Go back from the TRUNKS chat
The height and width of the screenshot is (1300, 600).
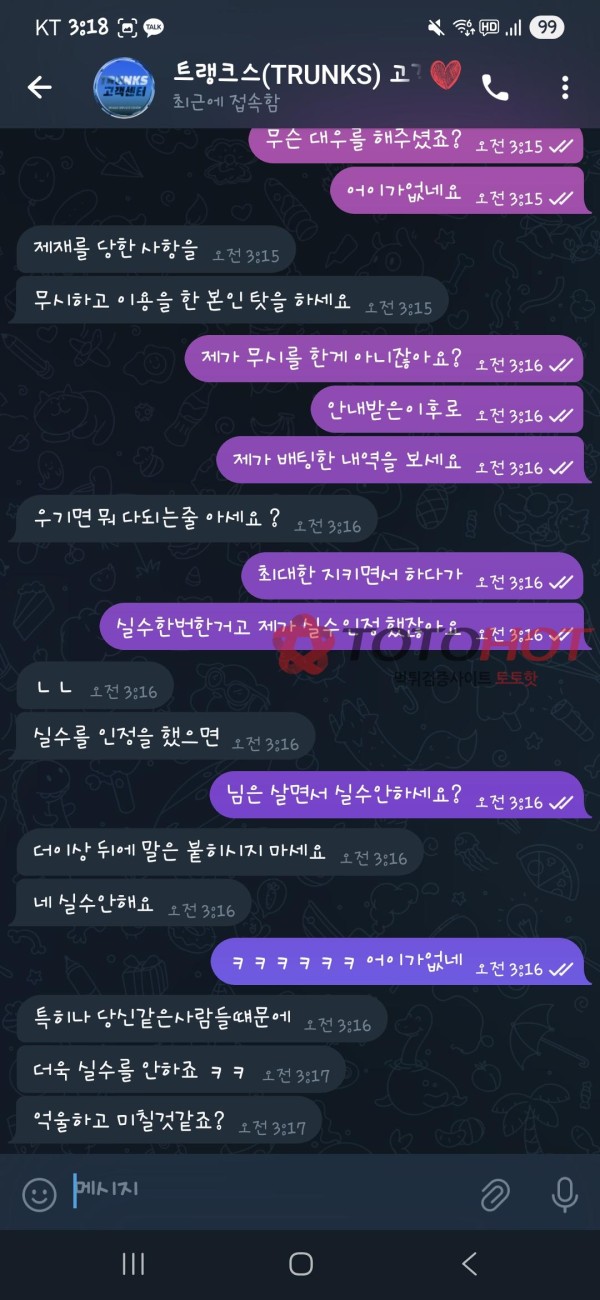pos(39,87)
